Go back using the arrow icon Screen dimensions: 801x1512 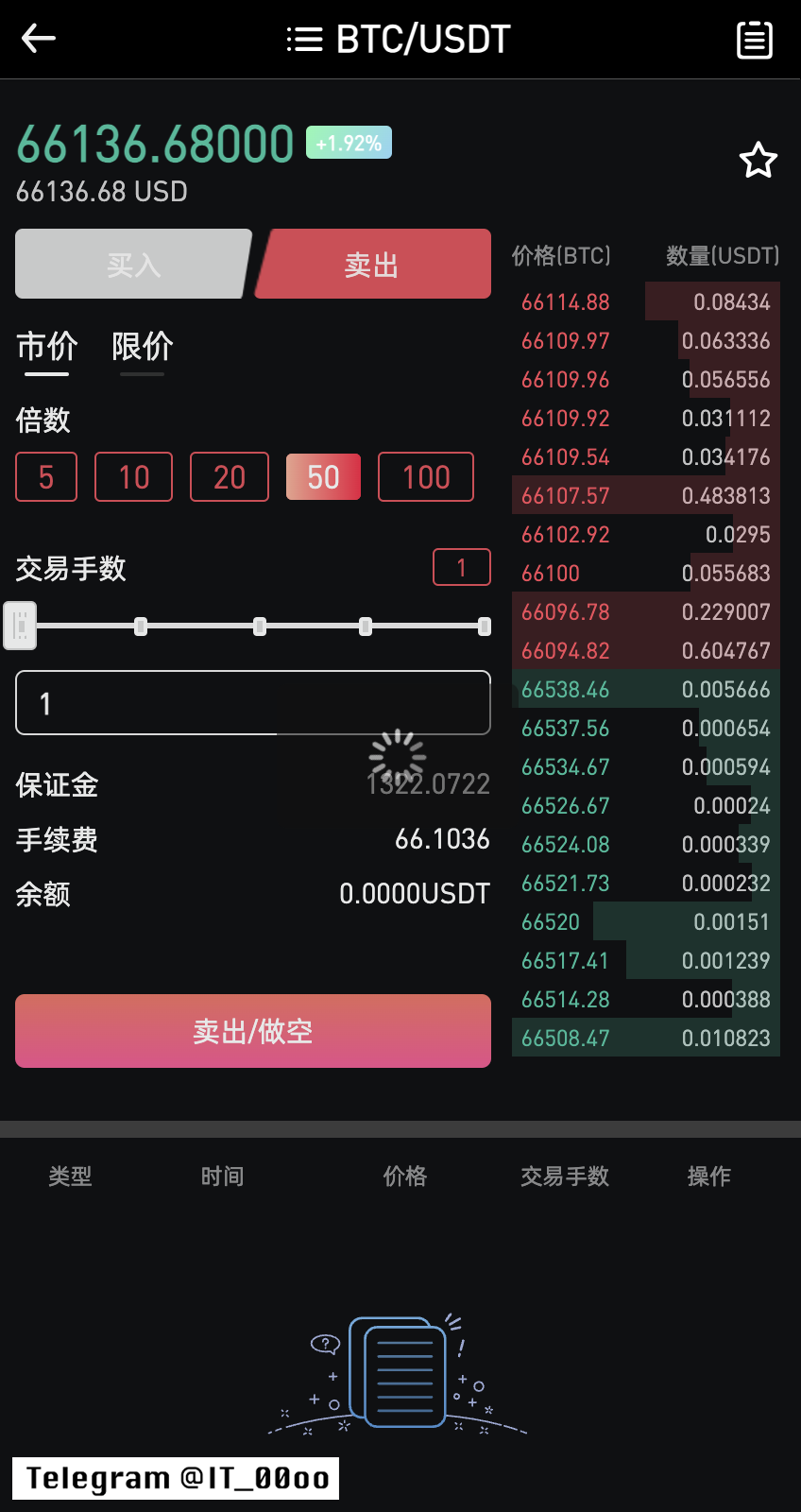click(39, 39)
